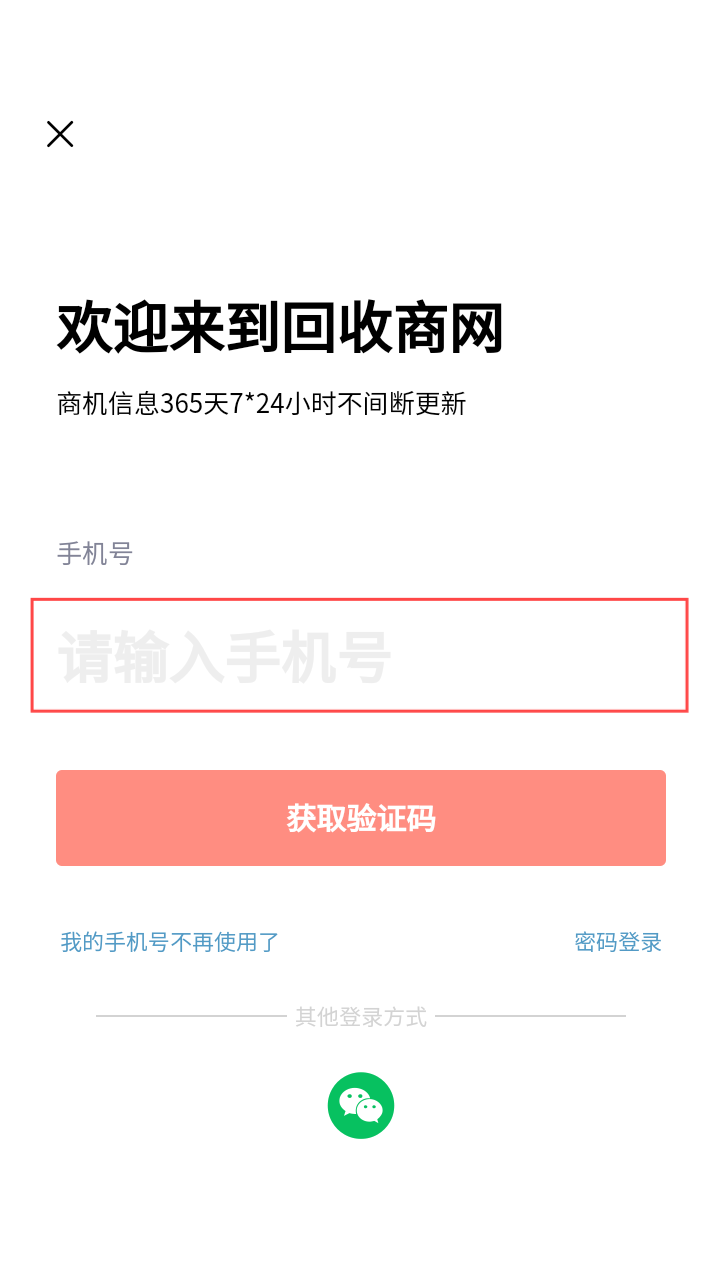Tap the 获取验证码 button
This screenshot has height=1280, width=720.
click(361, 818)
